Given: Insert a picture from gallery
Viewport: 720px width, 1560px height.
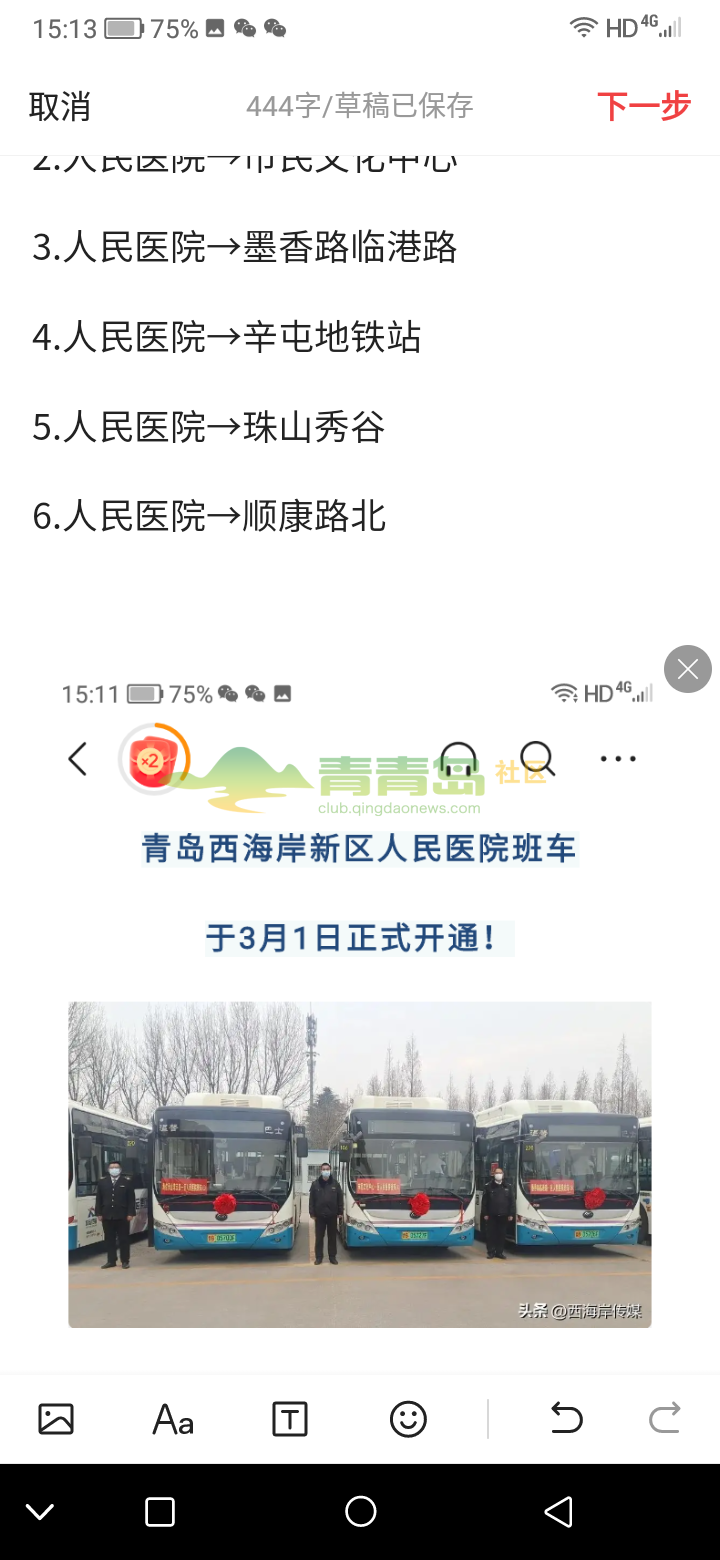Looking at the screenshot, I should coord(56,1418).
